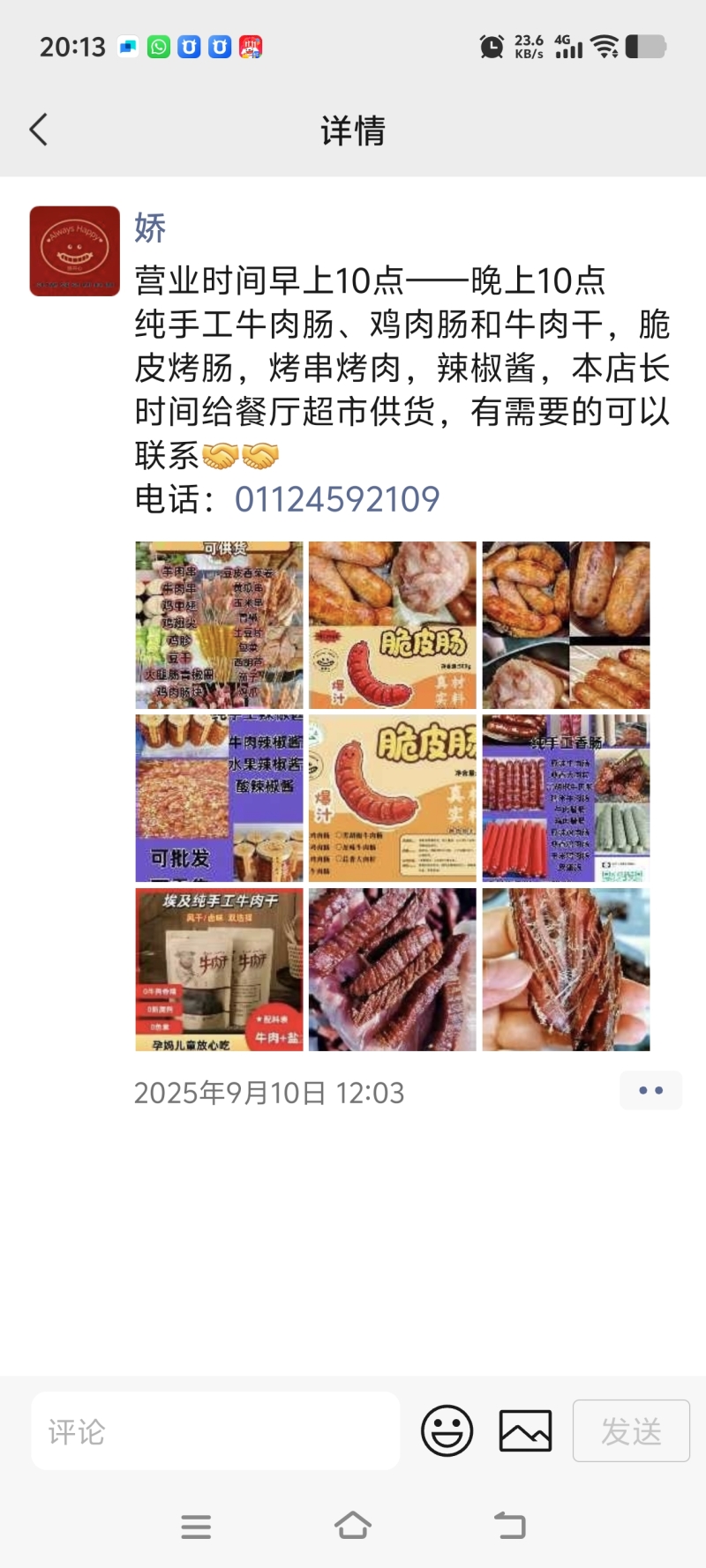Open the recent apps menu

coord(196,1526)
